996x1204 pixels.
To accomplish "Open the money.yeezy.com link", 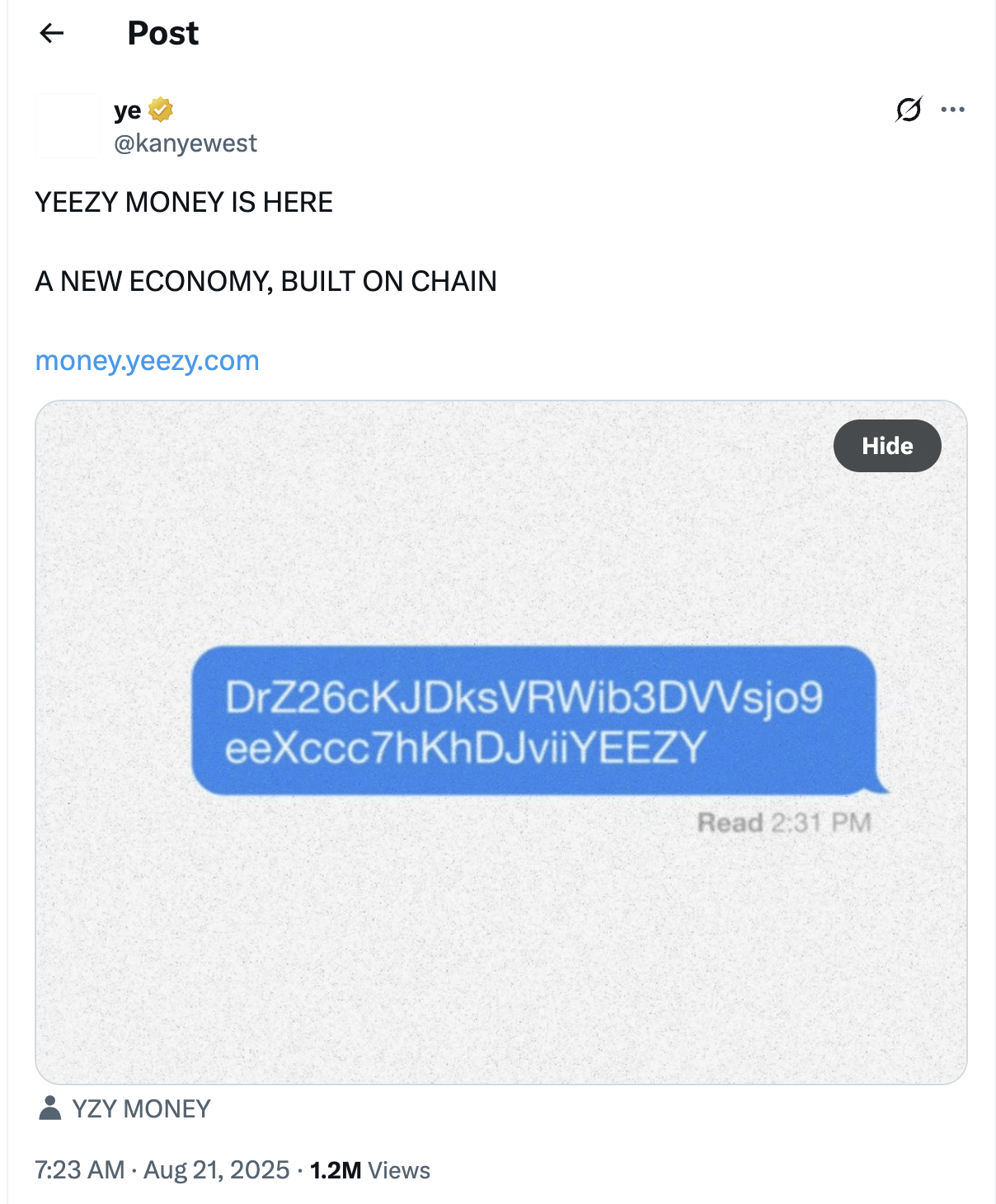I will pos(147,361).
